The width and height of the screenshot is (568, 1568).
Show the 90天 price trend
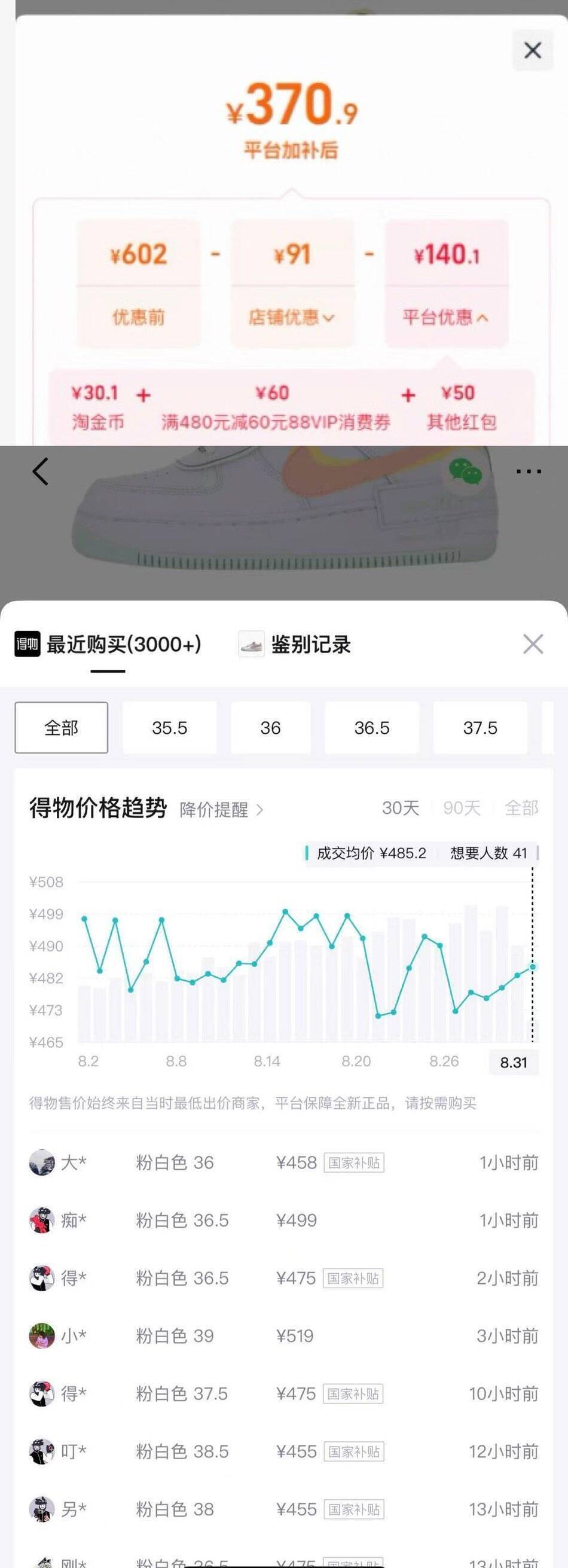[462, 808]
